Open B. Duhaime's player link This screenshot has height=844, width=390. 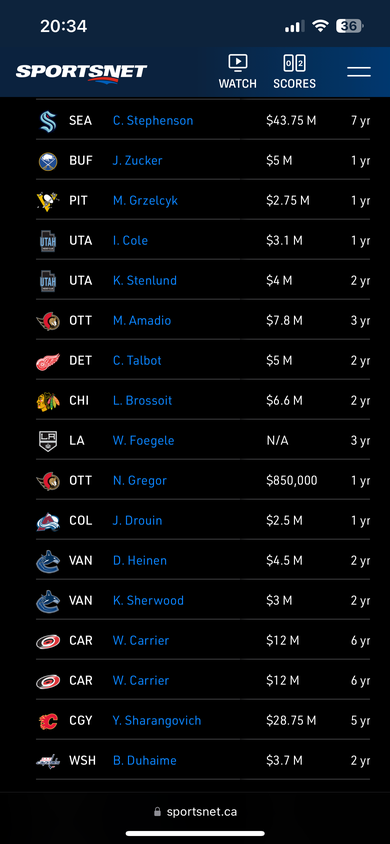(145, 761)
